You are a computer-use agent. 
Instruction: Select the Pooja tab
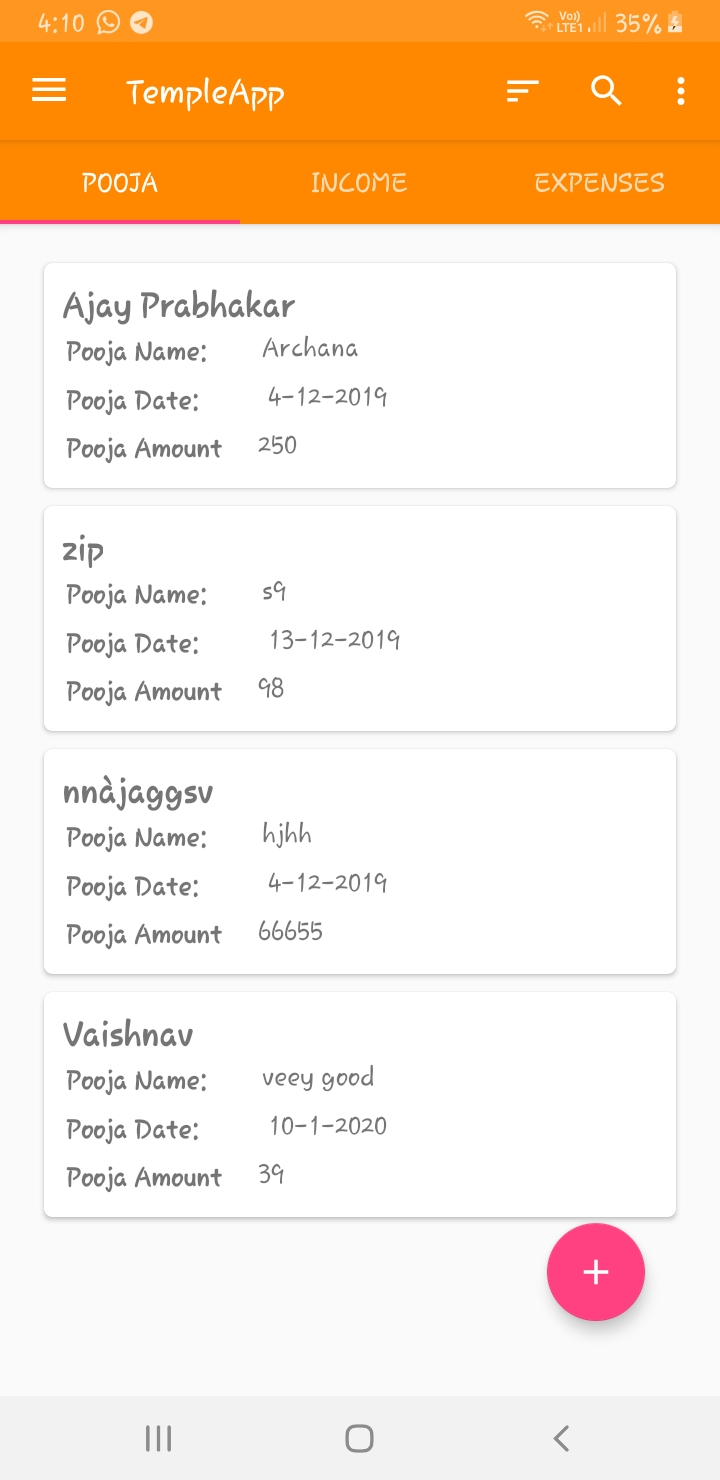click(120, 183)
